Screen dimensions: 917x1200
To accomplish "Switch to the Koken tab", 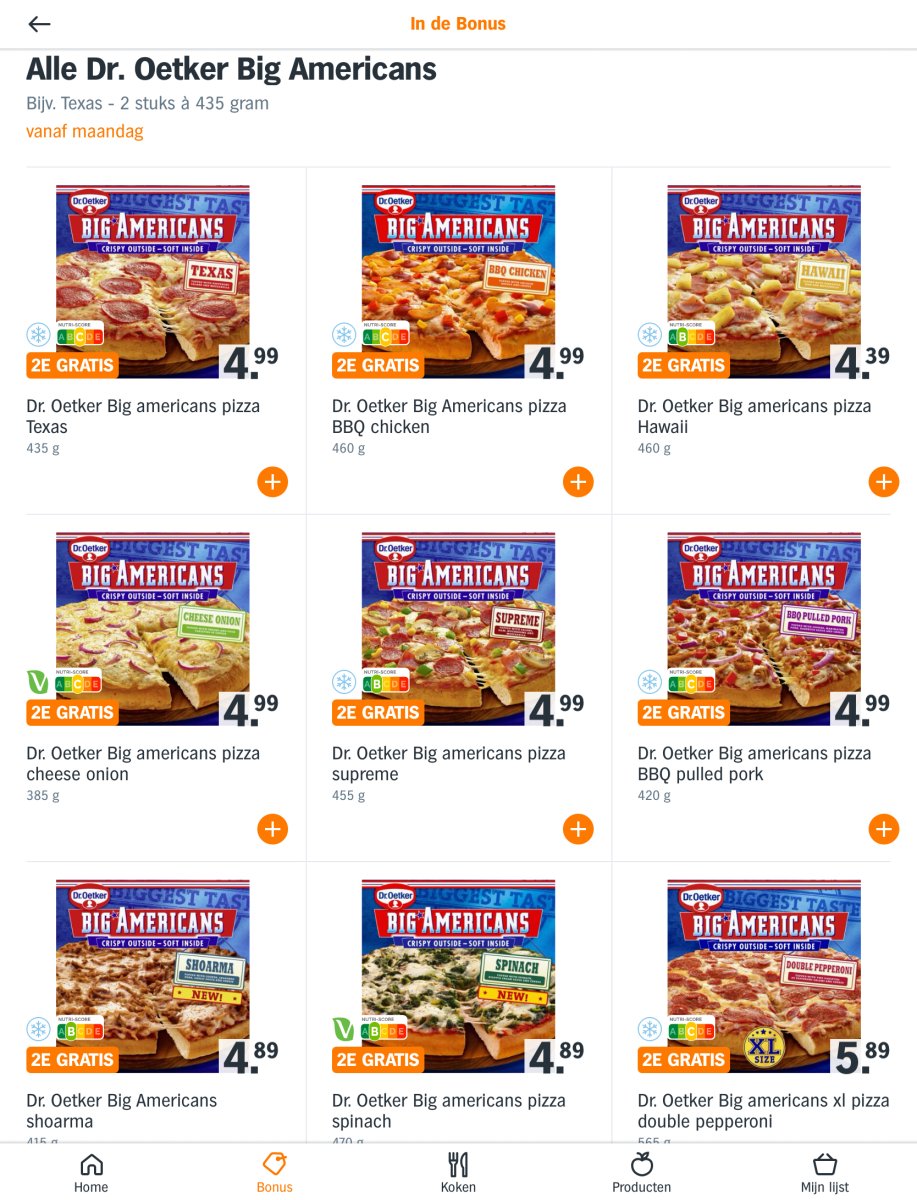I will coord(458,1172).
